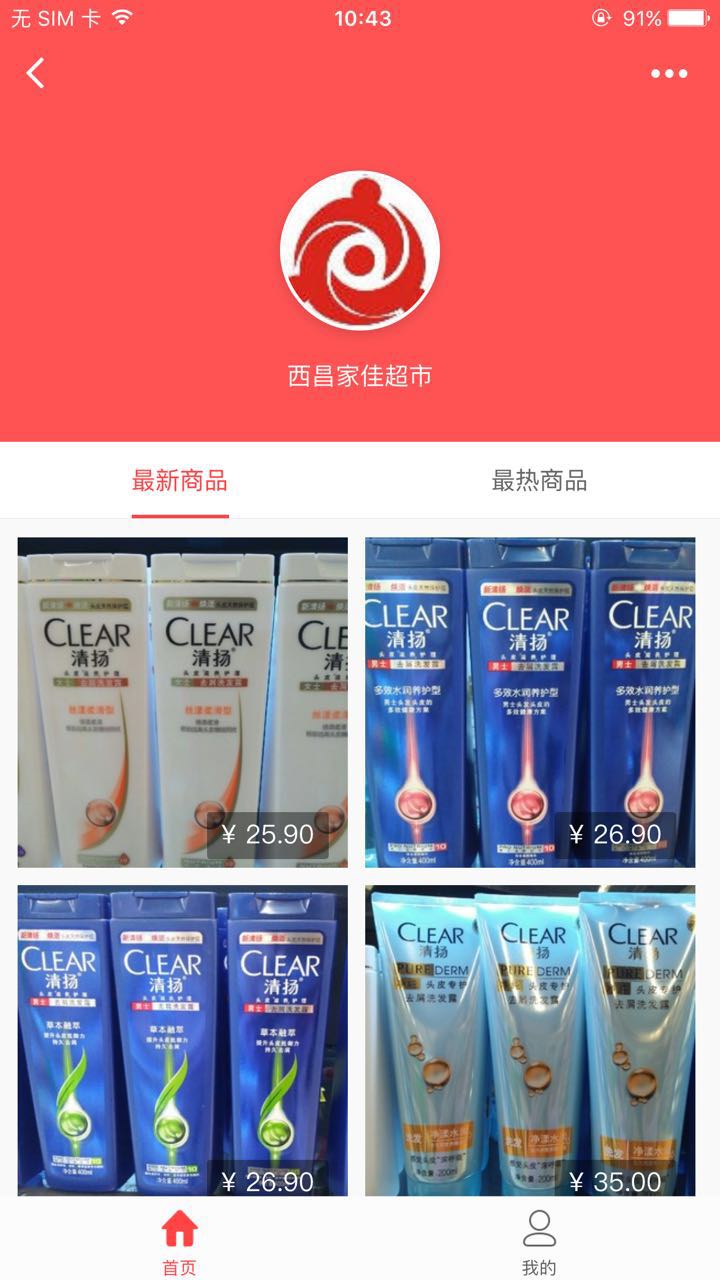
Task: Switch to the 最新商品 tab
Action: pyautogui.click(x=180, y=481)
